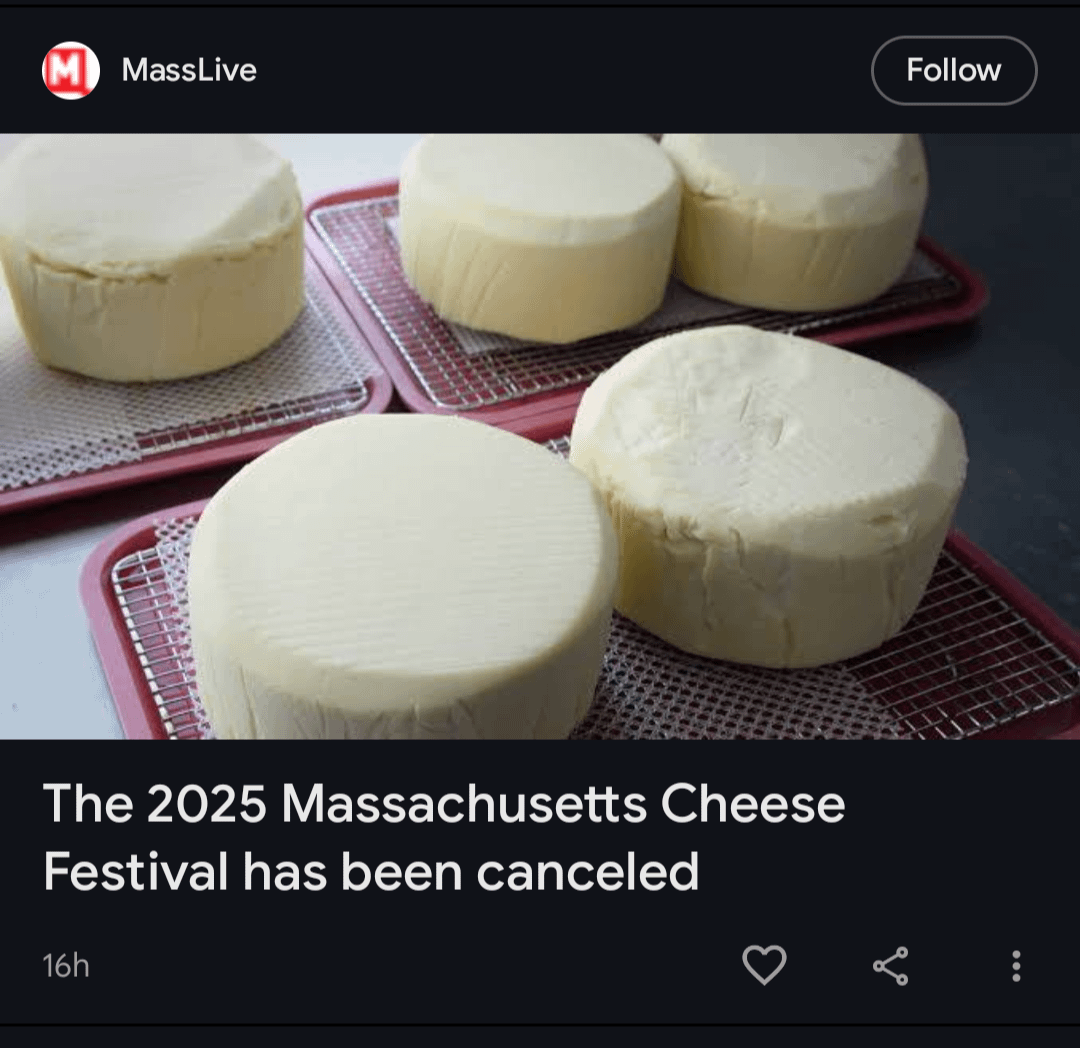The height and width of the screenshot is (1048, 1080).
Task: Share the cheese festival article
Action: (890, 965)
